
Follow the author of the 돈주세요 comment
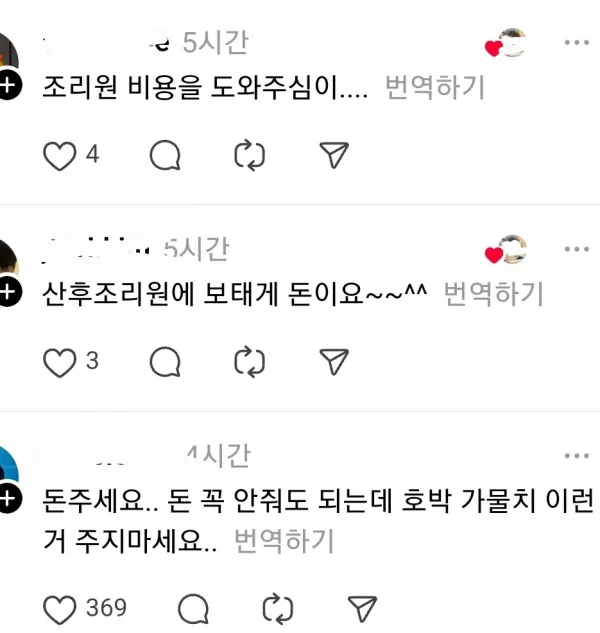8,498
